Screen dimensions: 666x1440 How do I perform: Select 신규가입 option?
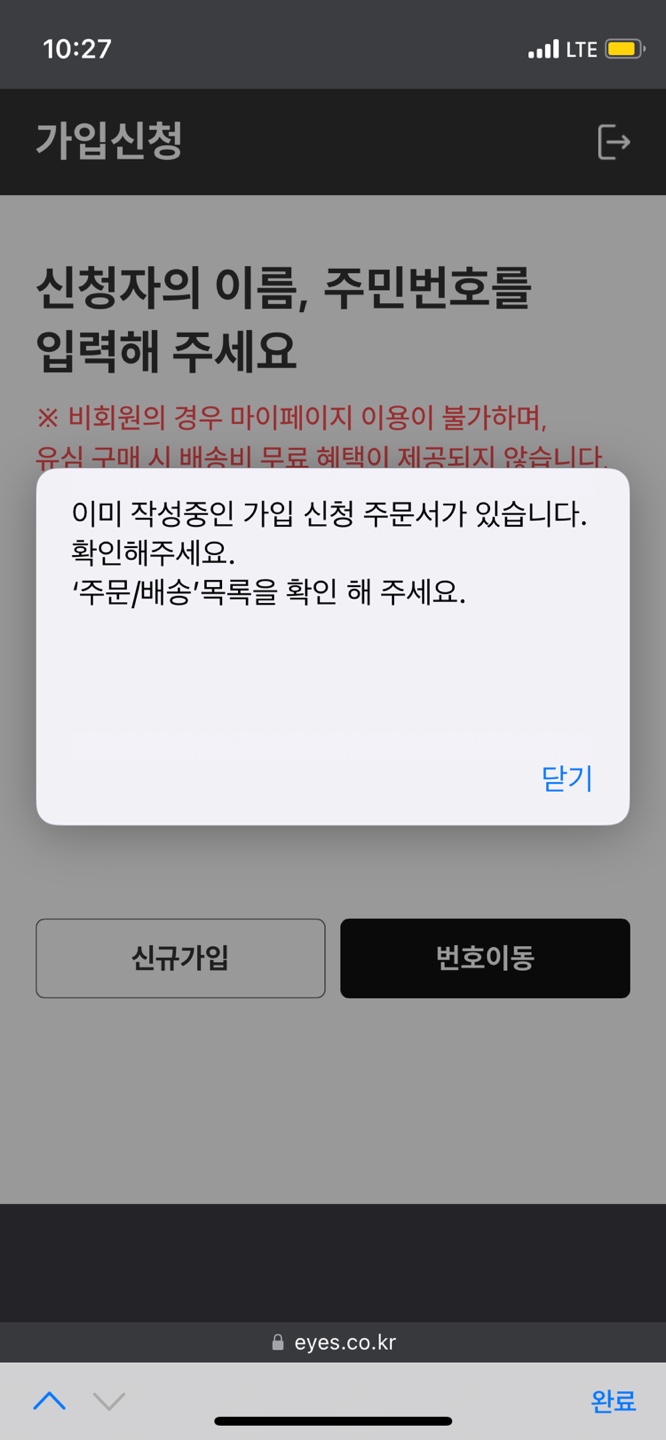(x=180, y=958)
